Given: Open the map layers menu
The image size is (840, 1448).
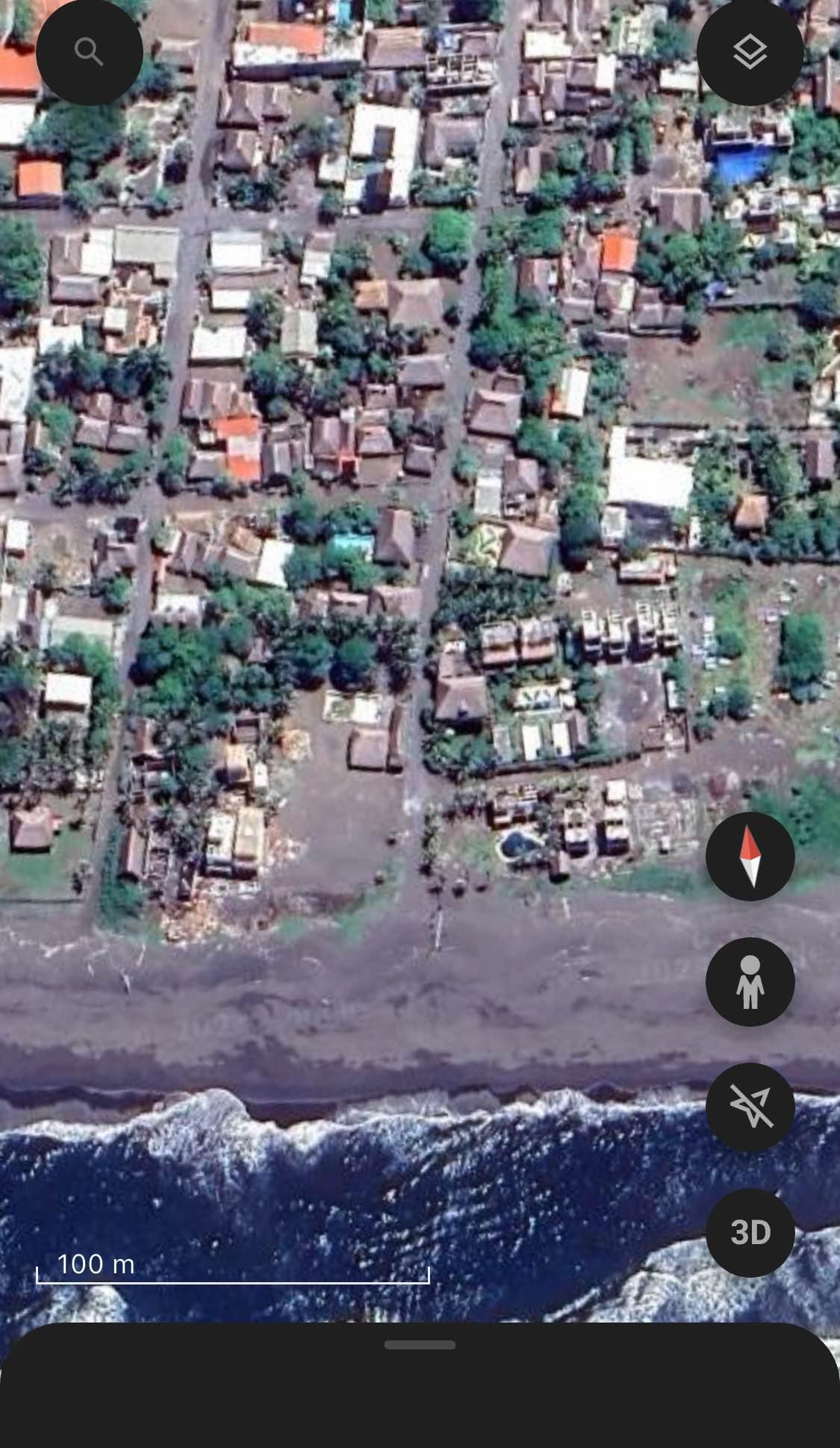Looking at the screenshot, I should 750,52.
